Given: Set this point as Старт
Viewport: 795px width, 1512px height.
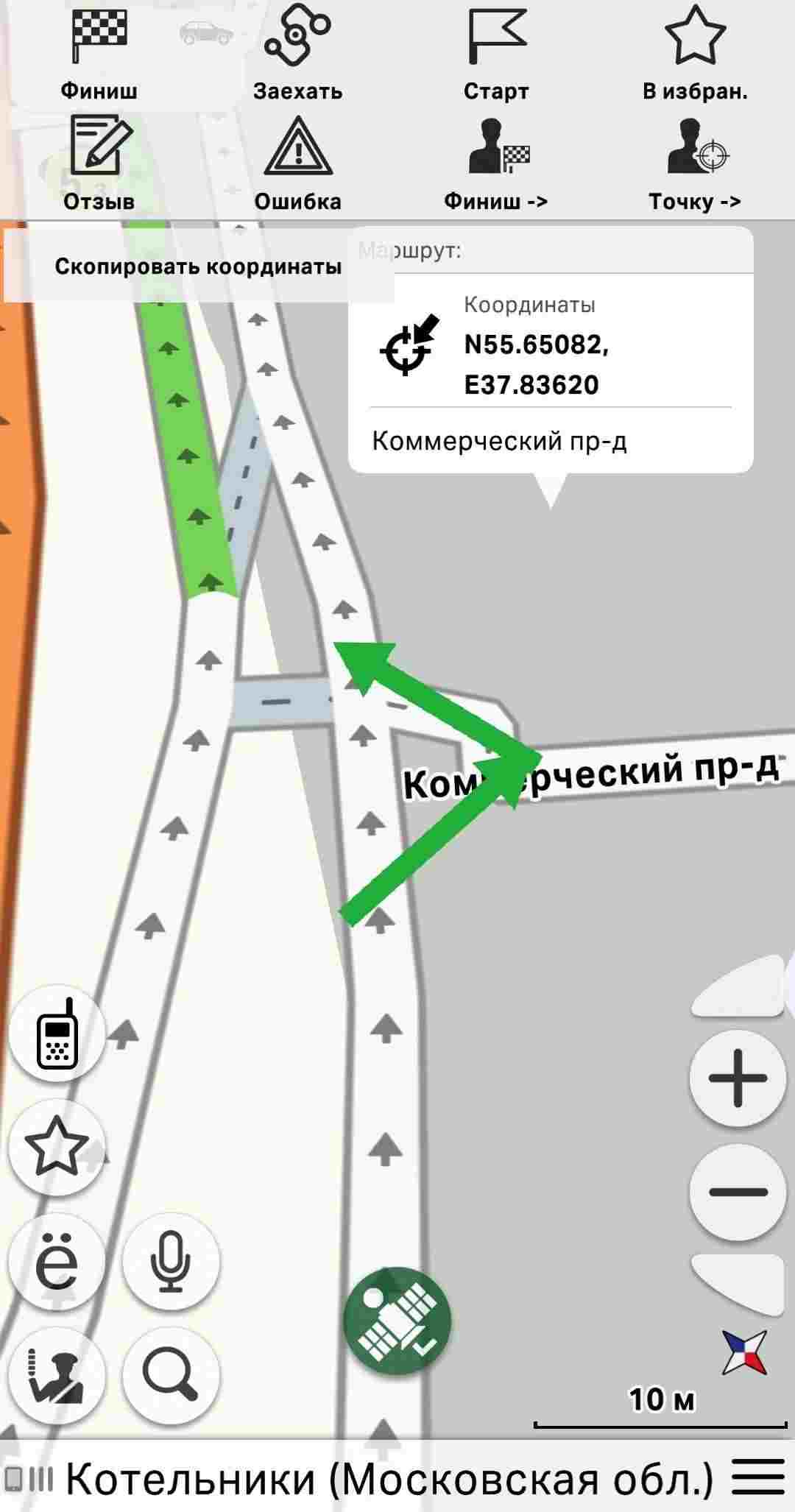Looking at the screenshot, I should point(496,54).
